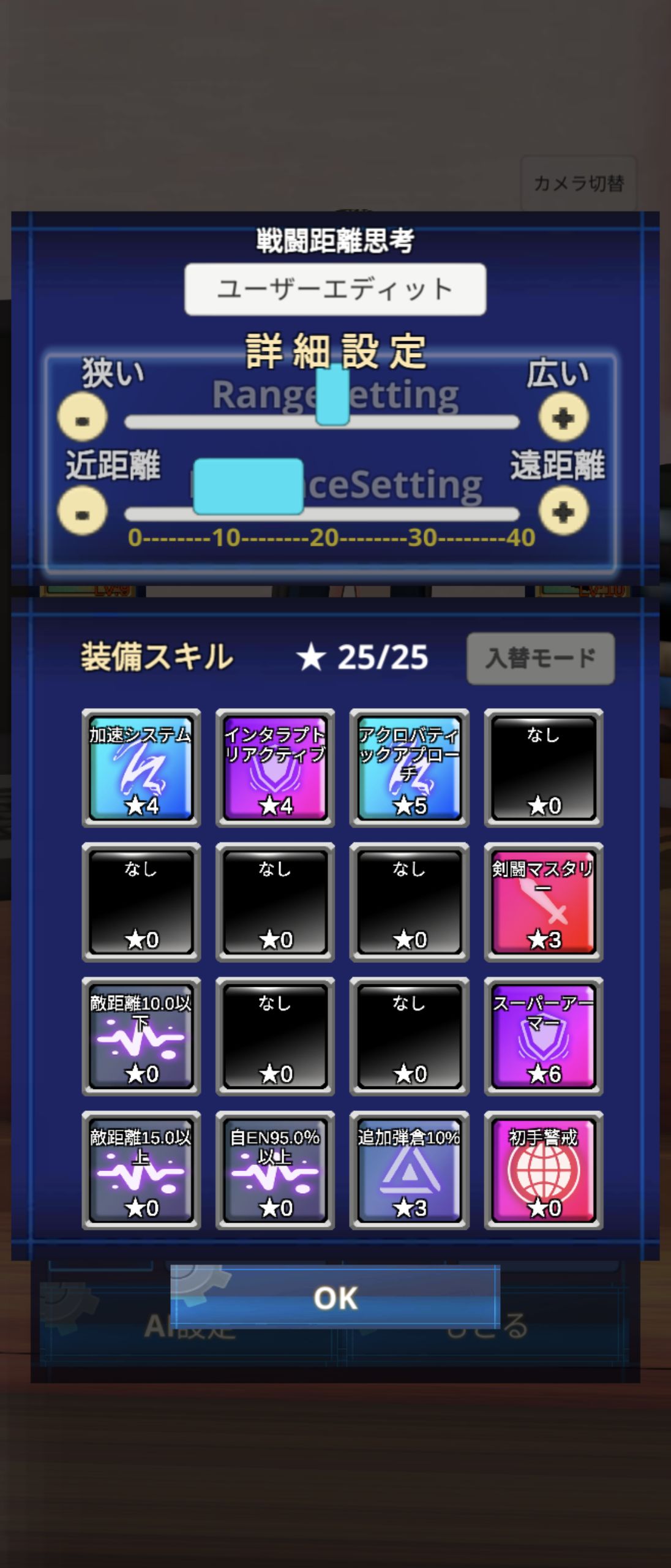The height and width of the screenshot is (1568, 671).
Task: Increase distance with 遠距離 plus button
Action: pos(563,511)
